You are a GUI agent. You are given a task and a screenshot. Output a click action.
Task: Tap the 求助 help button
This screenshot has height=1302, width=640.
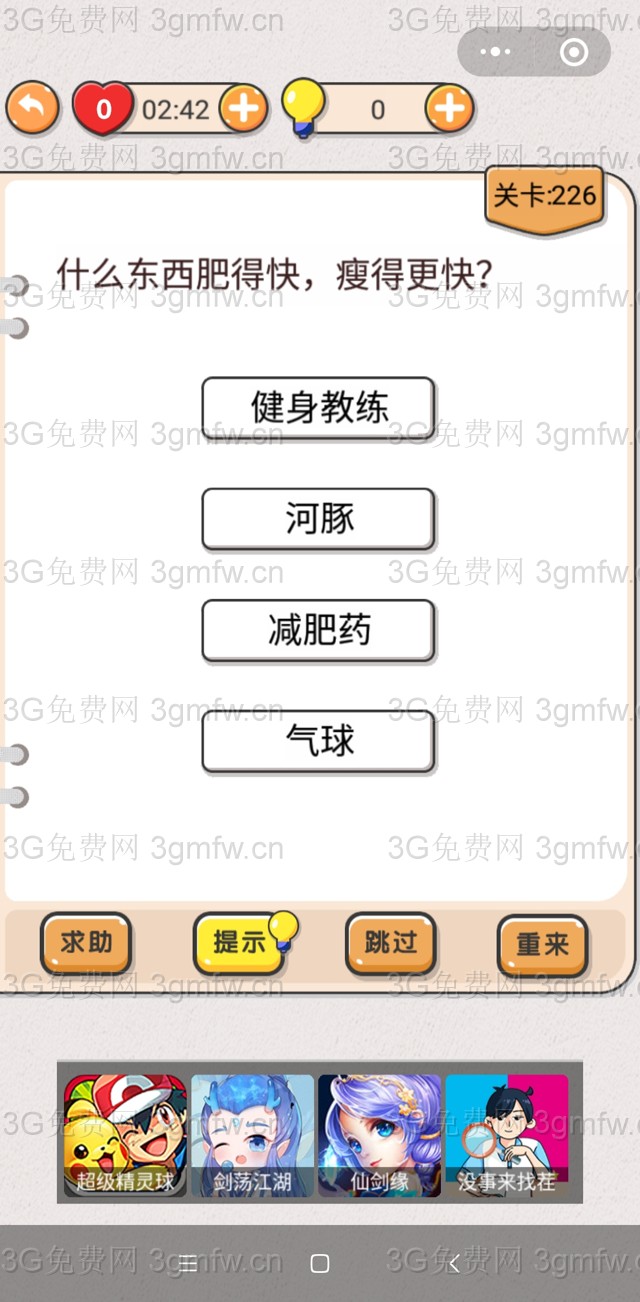click(86, 943)
